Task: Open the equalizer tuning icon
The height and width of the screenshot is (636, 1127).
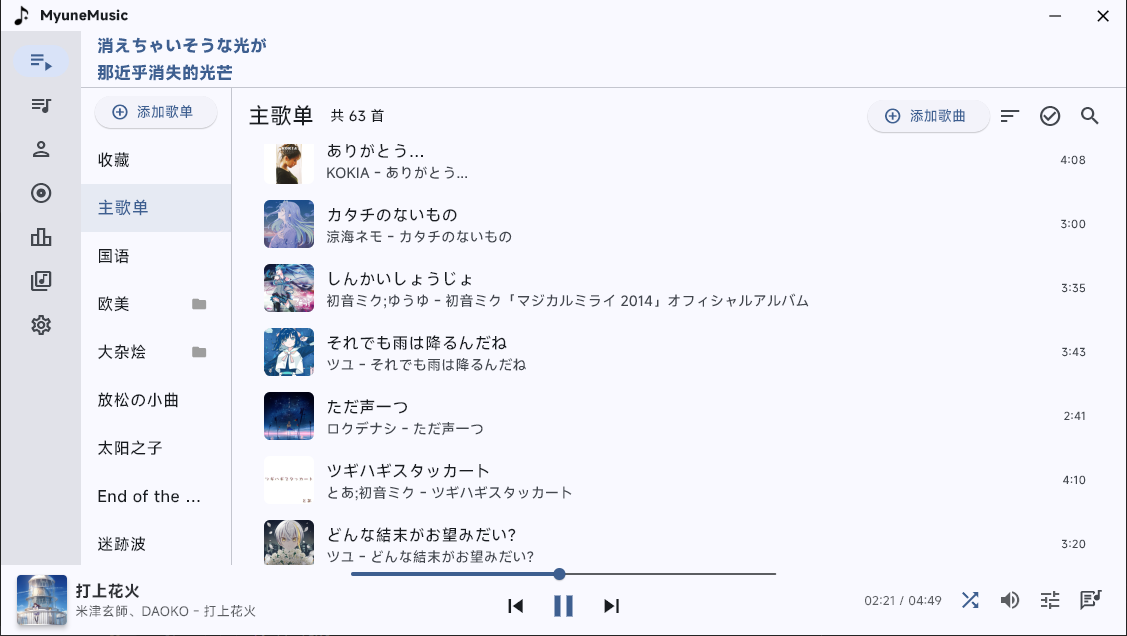Action: [1050, 600]
